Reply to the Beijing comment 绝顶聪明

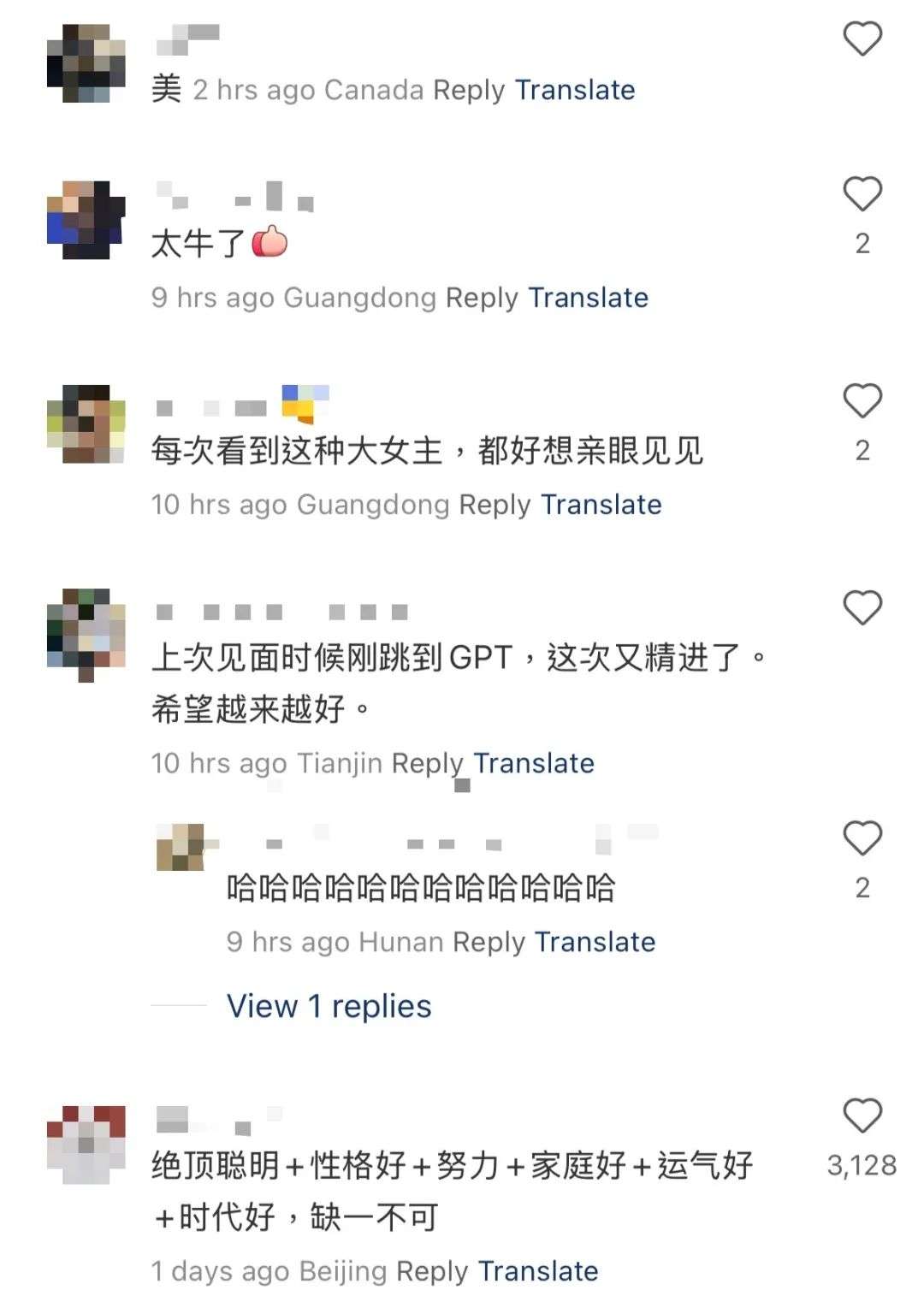pyautogui.click(x=432, y=1271)
